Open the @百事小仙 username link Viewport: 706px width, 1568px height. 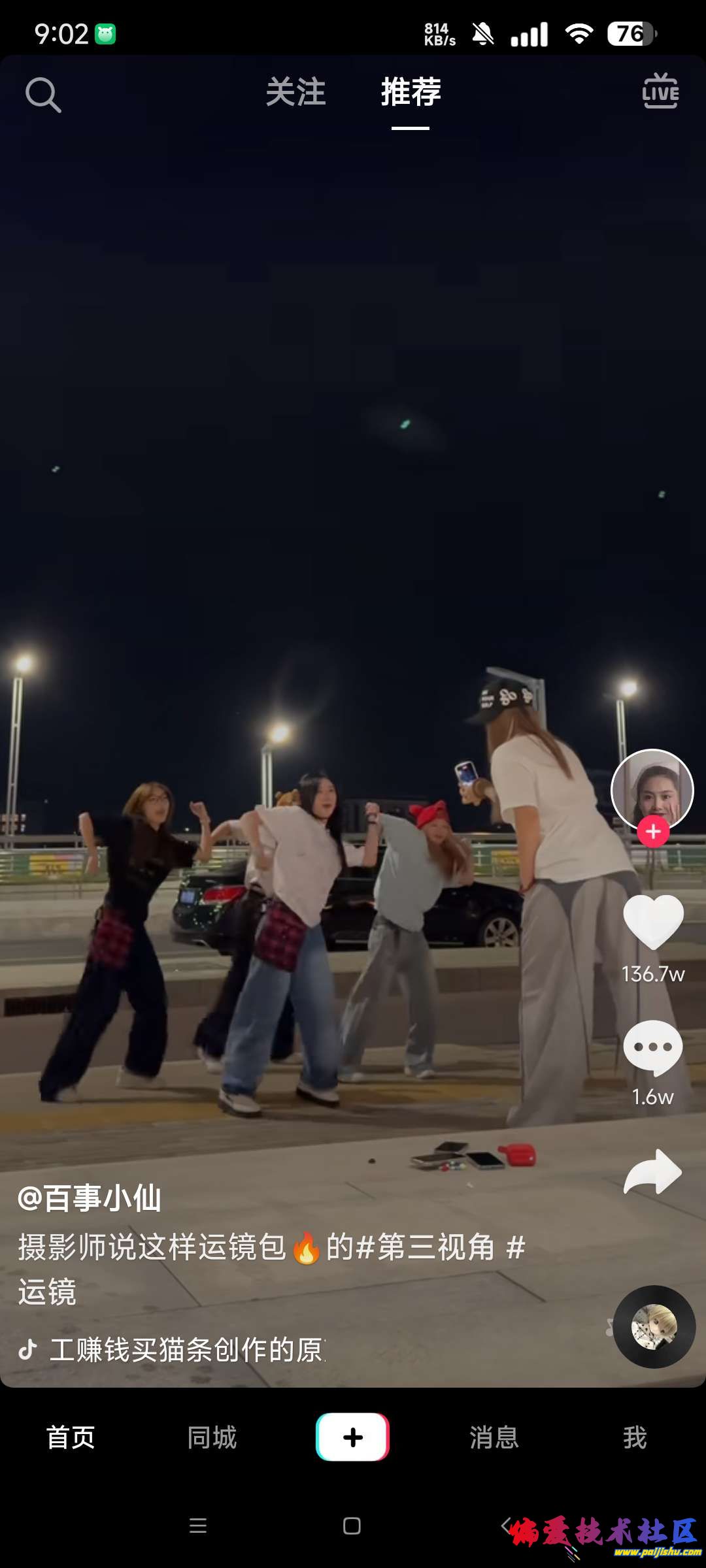click(x=90, y=1199)
